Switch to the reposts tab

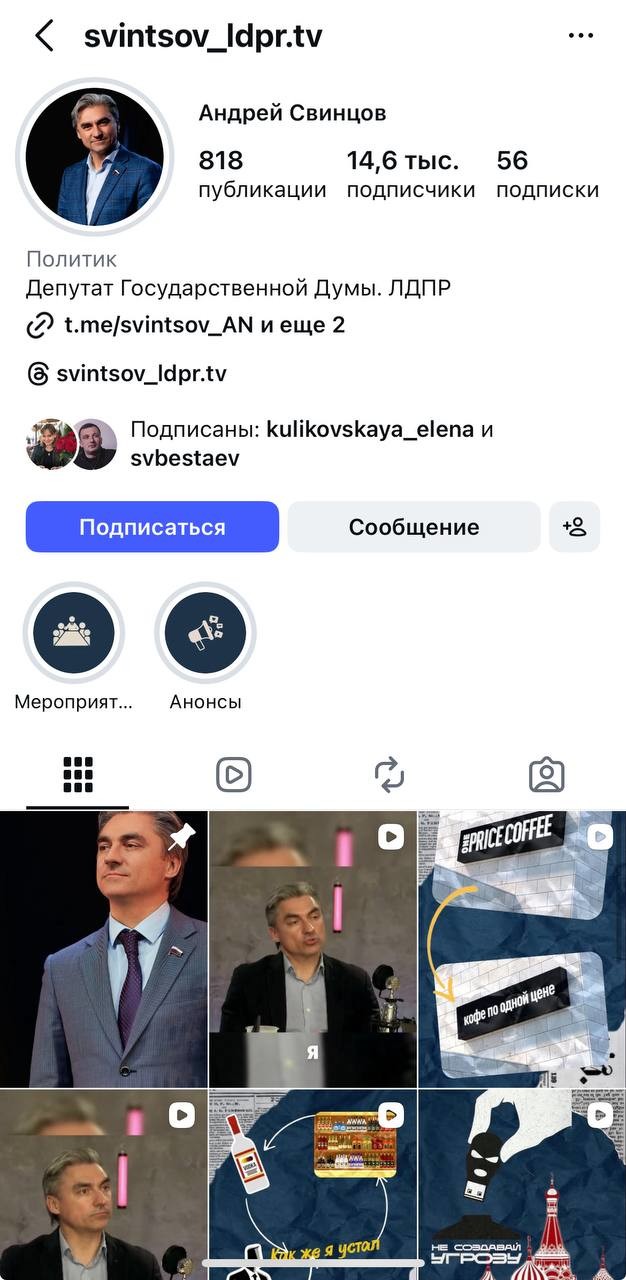[x=390, y=775]
